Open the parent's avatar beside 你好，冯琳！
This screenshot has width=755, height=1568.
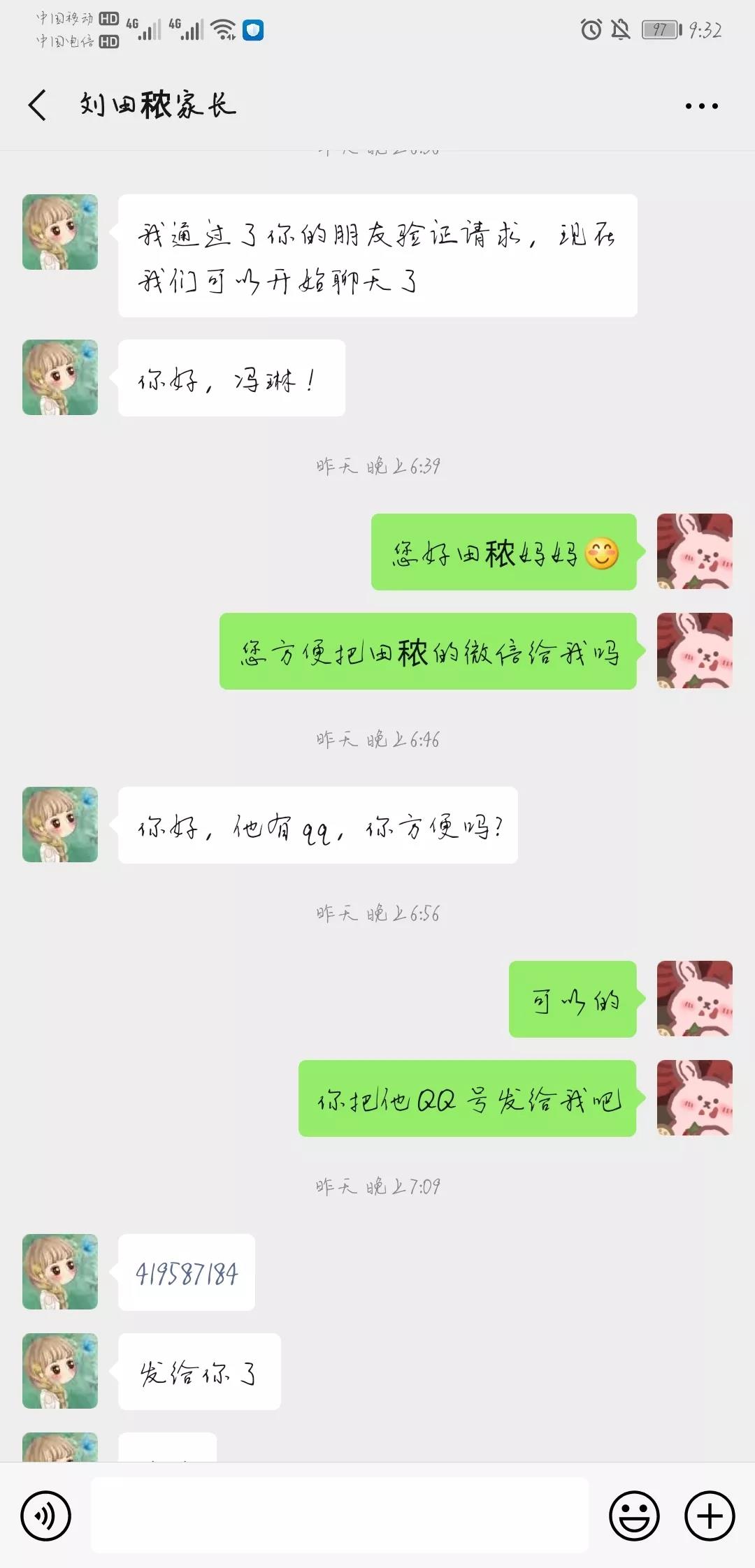pos(60,377)
